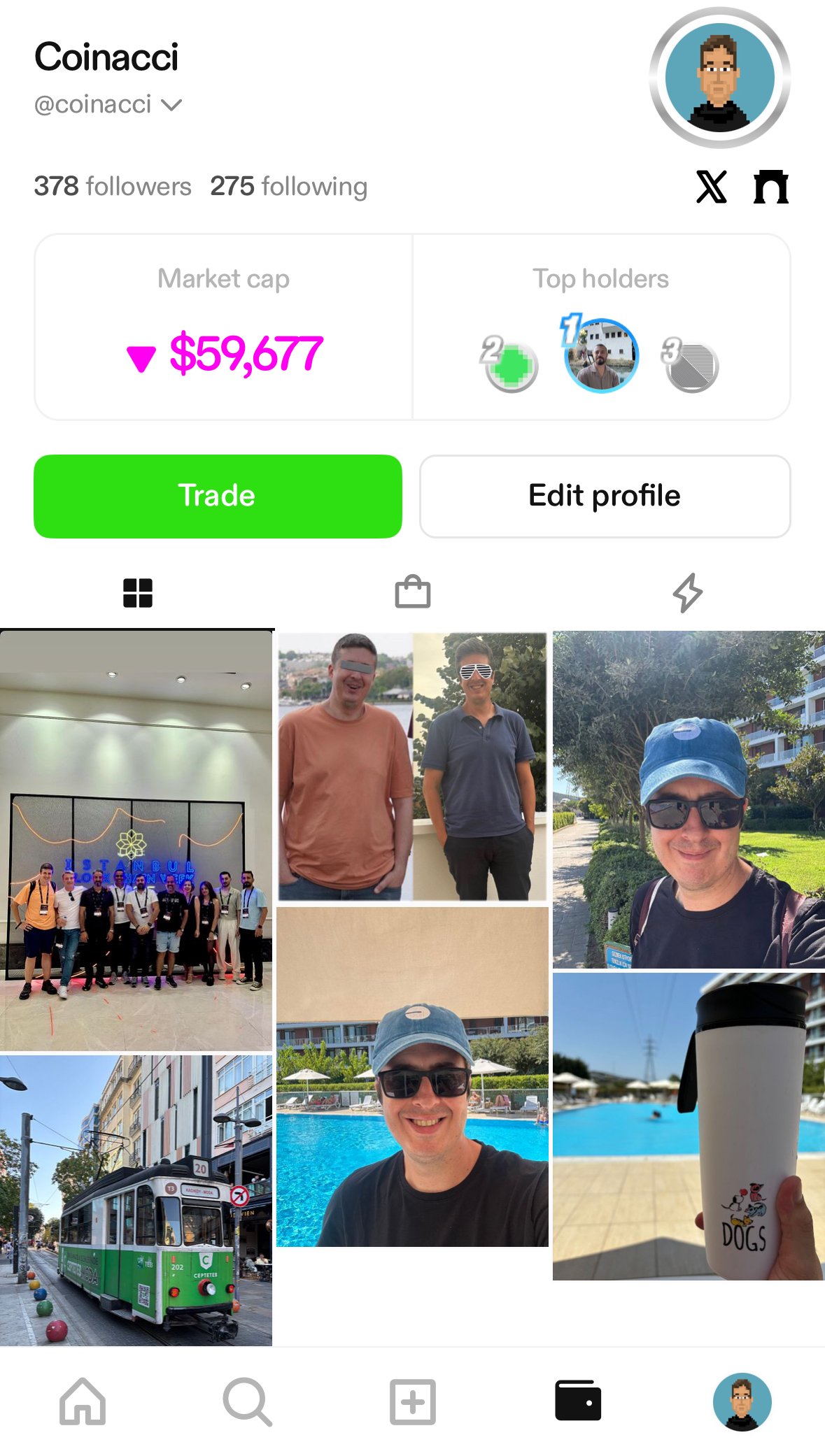Open Edit profile
825x1456 pixels.
point(605,496)
